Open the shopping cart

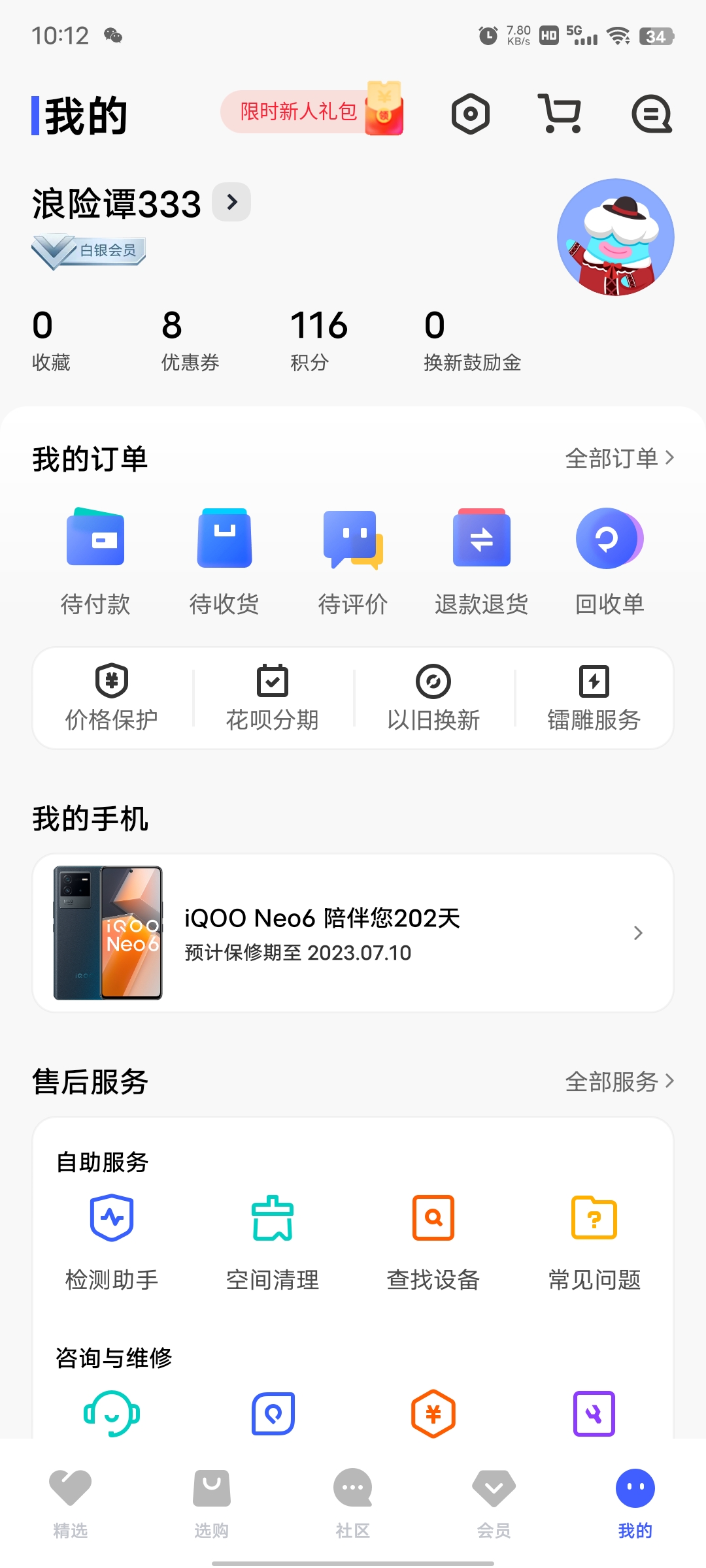(x=560, y=114)
